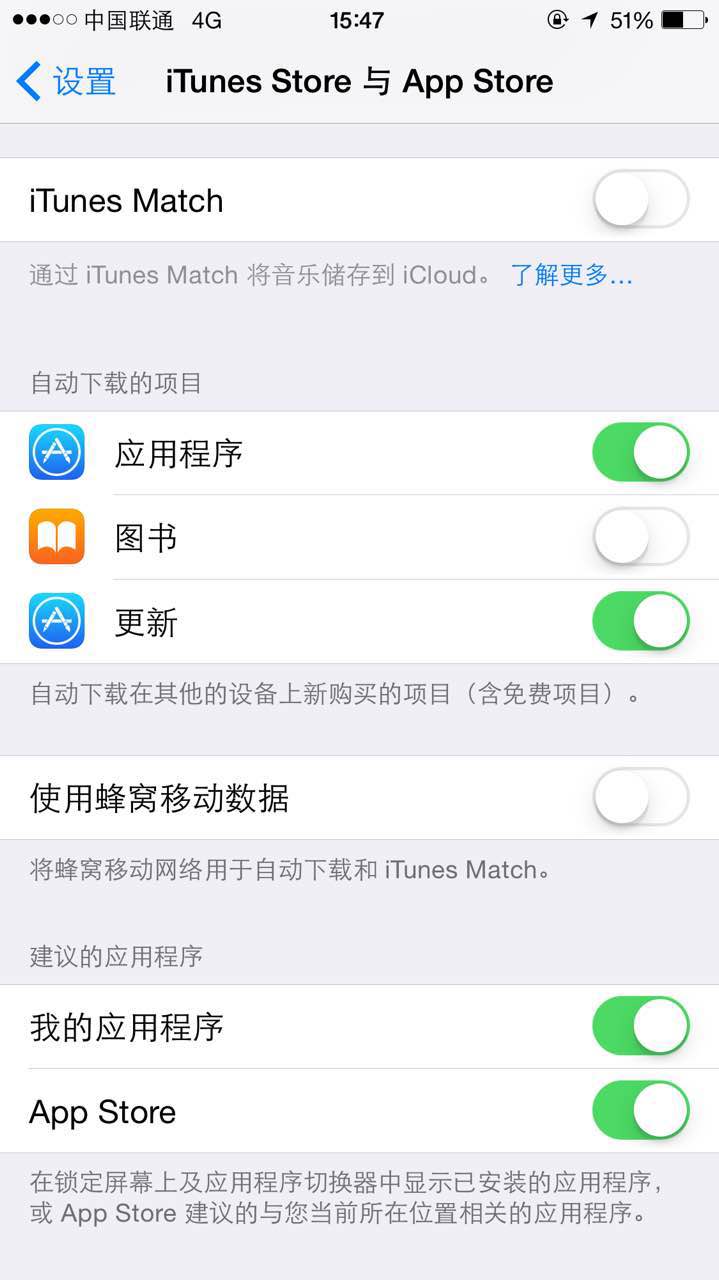Open the 了解更多 link
Image resolution: width=719 pixels, height=1280 pixels.
pos(571,275)
